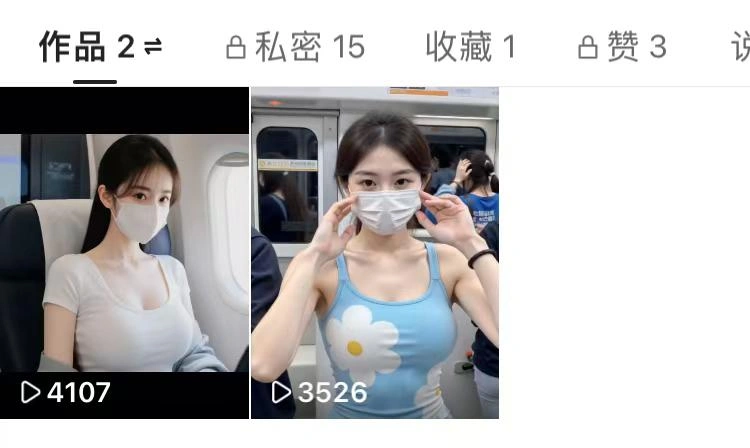Screen dimensions: 750x448
Task: Open the video with 4107 plays
Action: pyautogui.click(x=124, y=252)
